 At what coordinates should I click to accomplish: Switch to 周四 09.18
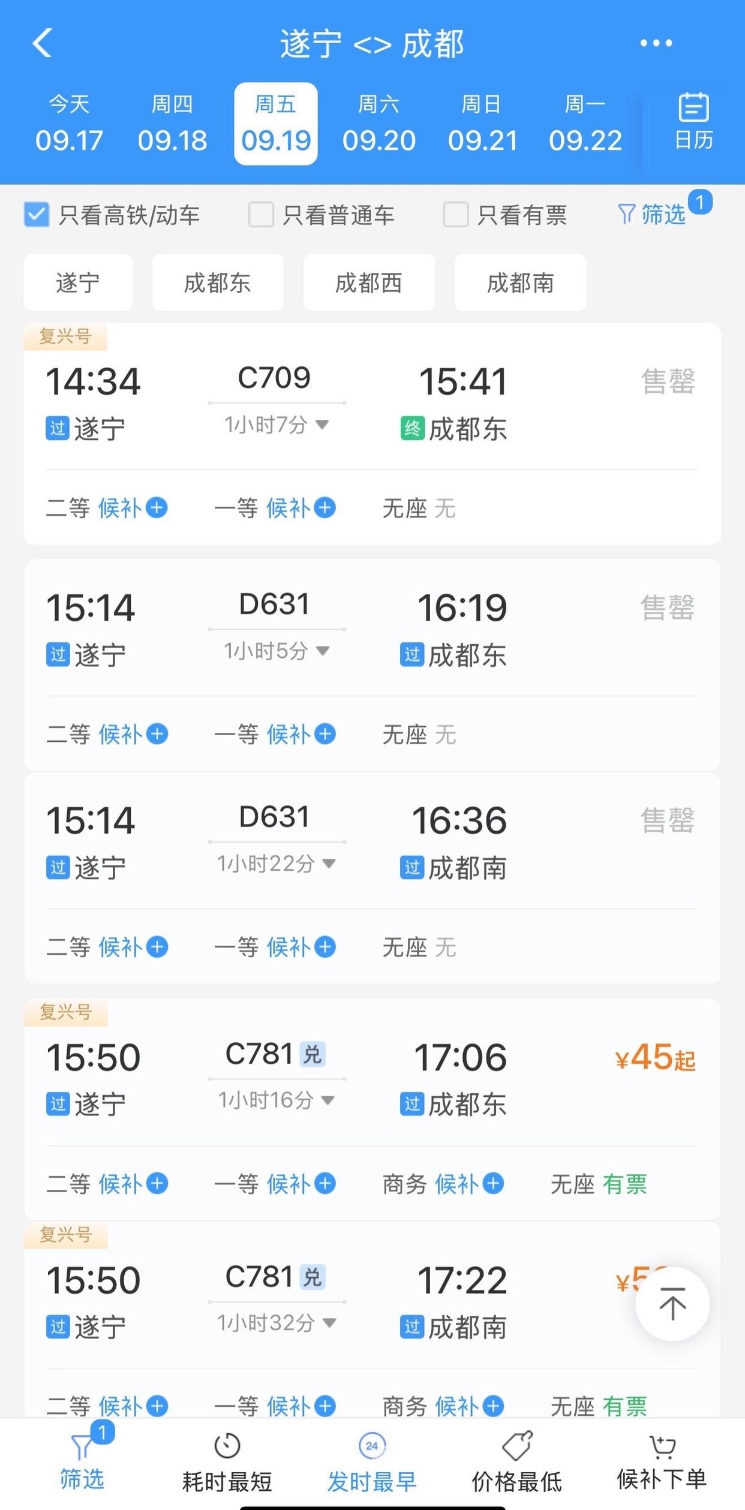[x=172, y=124]
